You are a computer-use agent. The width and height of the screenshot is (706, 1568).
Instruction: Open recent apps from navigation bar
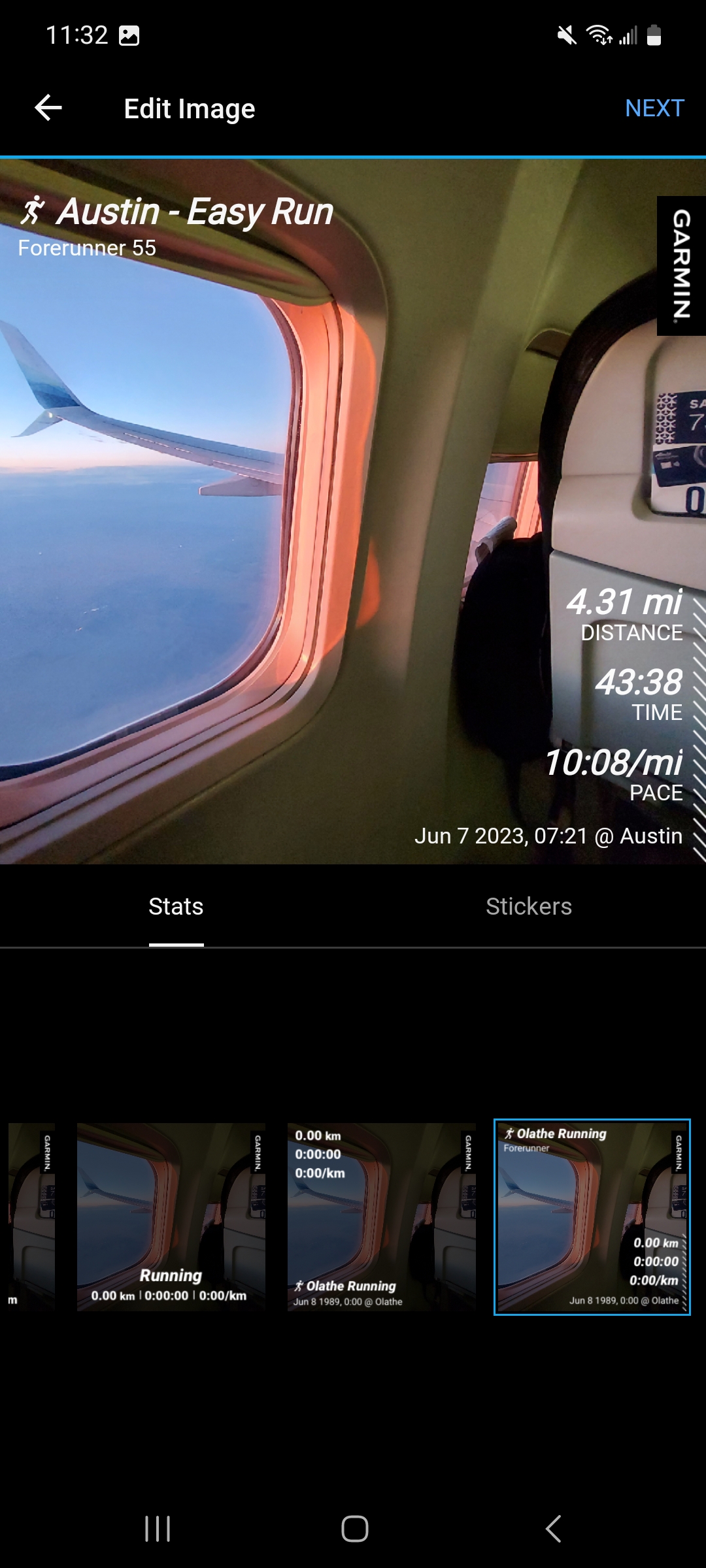pos(158,1529)
